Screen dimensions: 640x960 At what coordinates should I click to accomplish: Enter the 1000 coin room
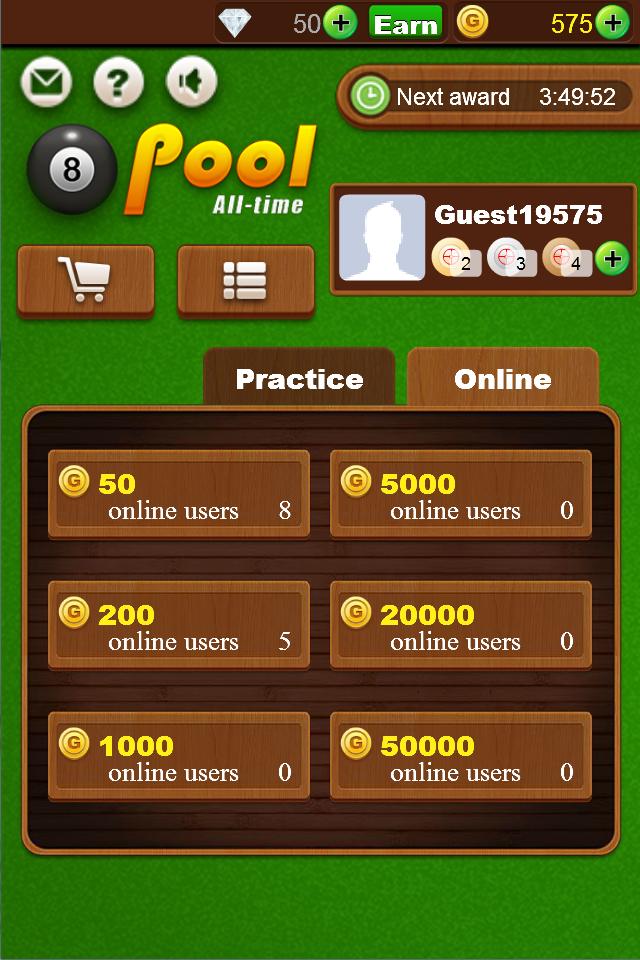pyautogui.click(x=179, y=757)
